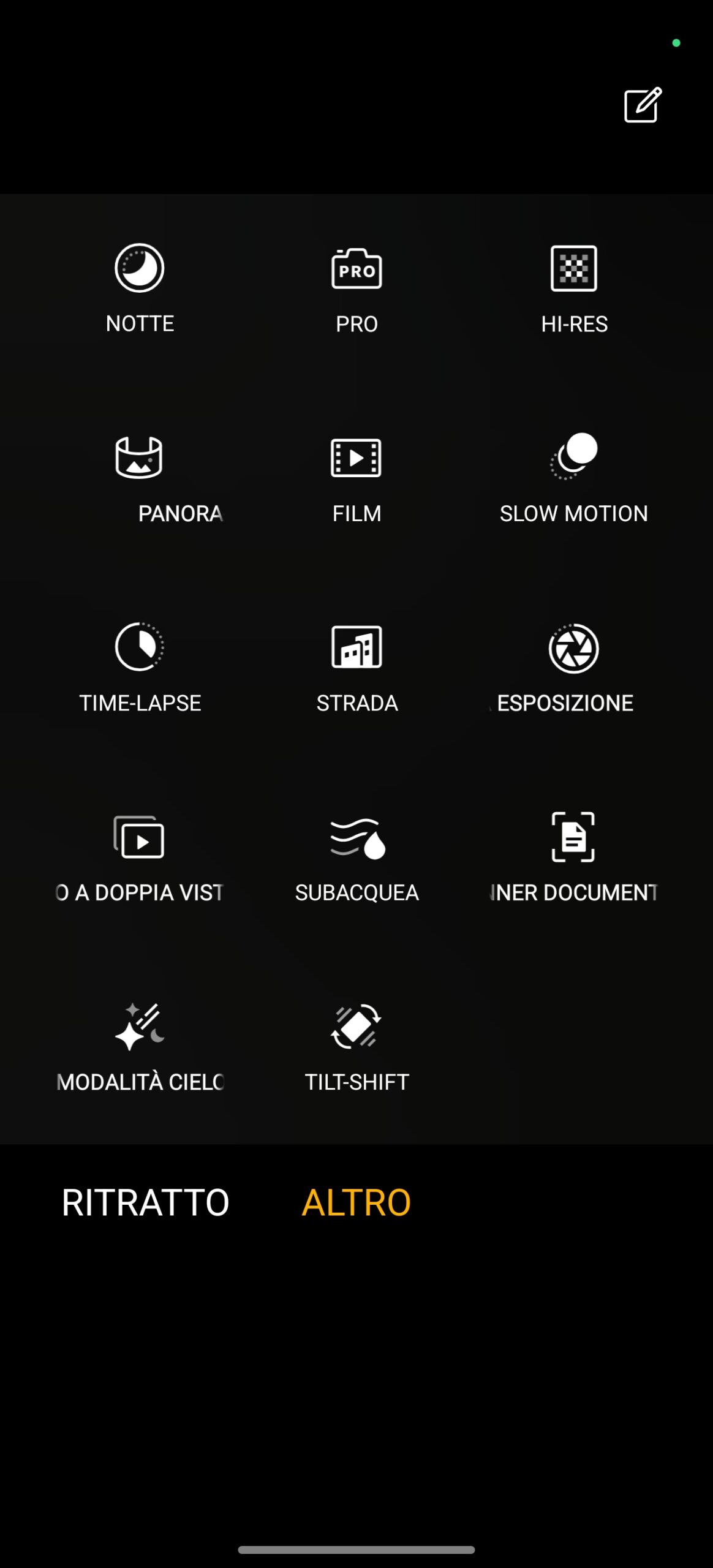713x1568 pixels.
Task: Select the Notte camera mode
Action: (x=140, y=288)
